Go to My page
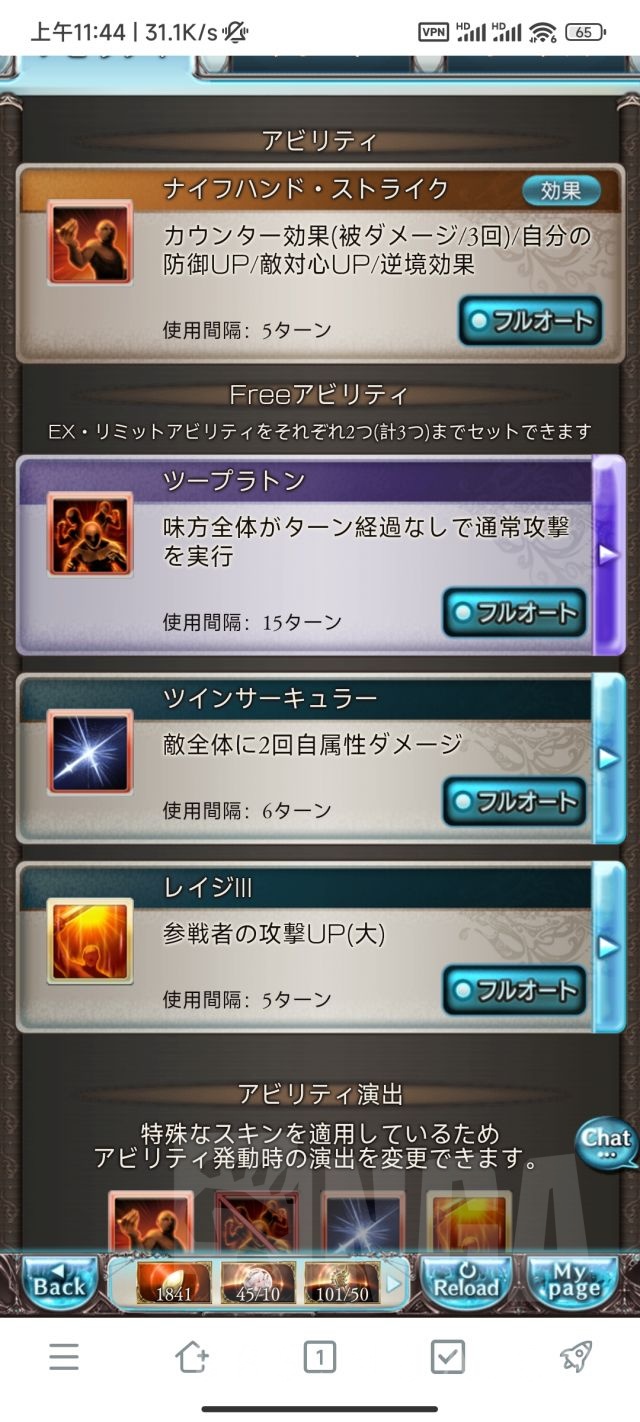 coord(573,1281)
